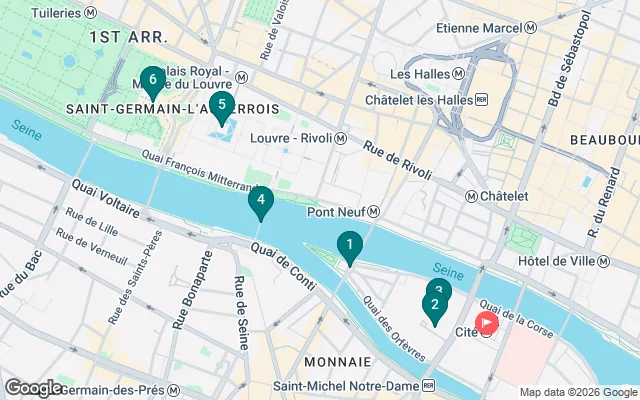Select pin number 5 near Louvre
Screen dimensions: 640x400
(x=221, y=104)
